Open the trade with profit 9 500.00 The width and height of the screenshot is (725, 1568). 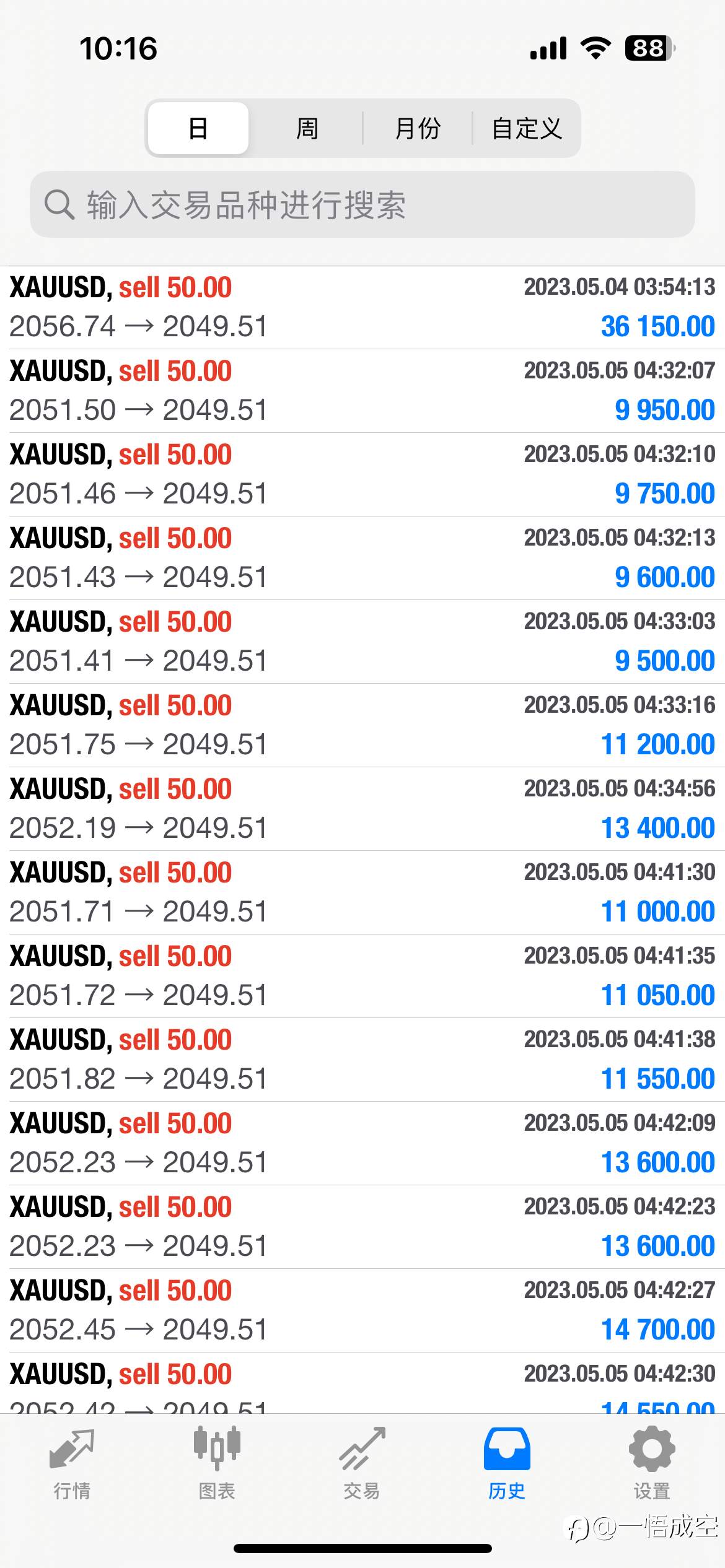(x=362, y=642)
